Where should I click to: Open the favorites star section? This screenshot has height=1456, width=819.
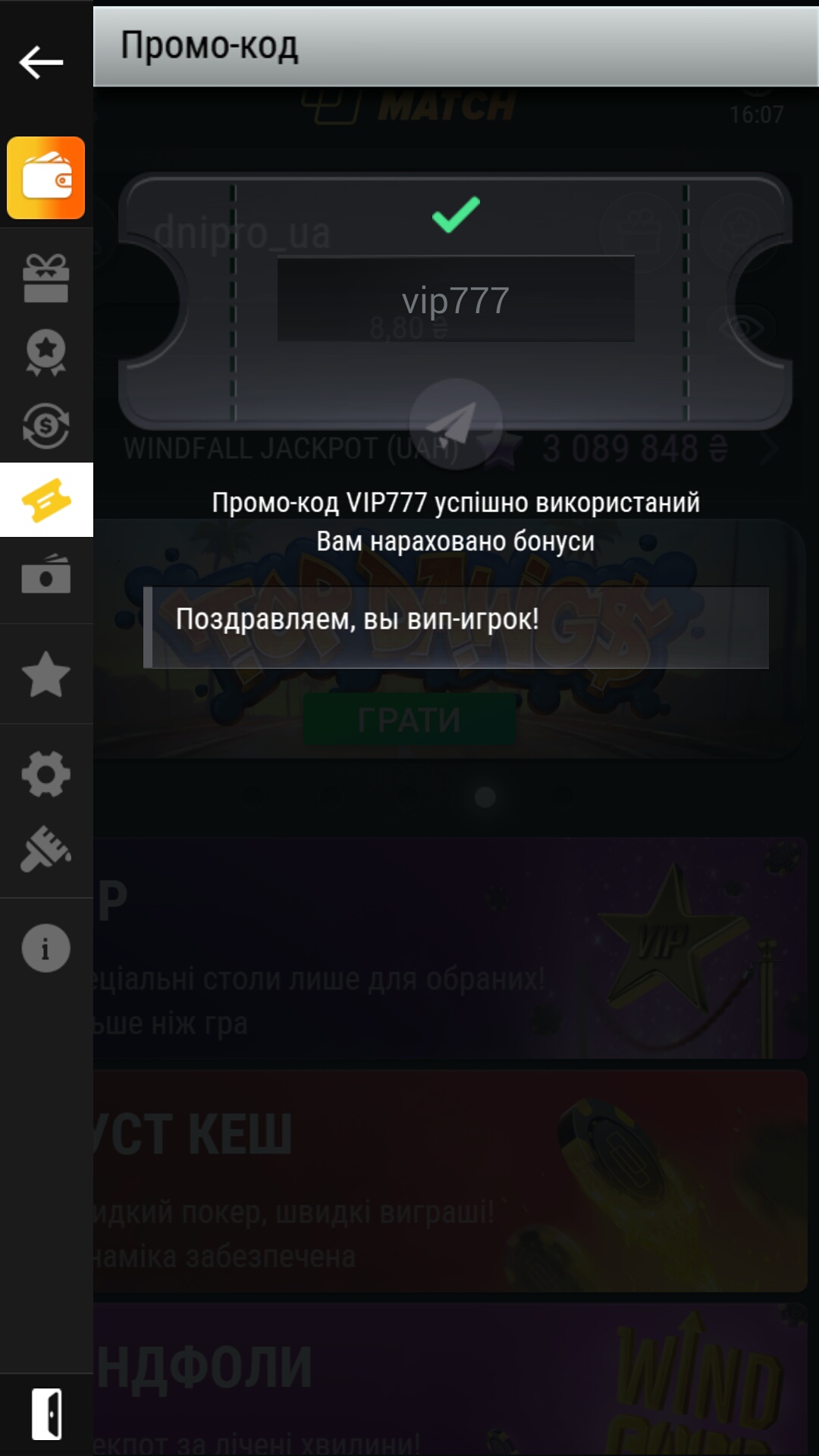46,673
